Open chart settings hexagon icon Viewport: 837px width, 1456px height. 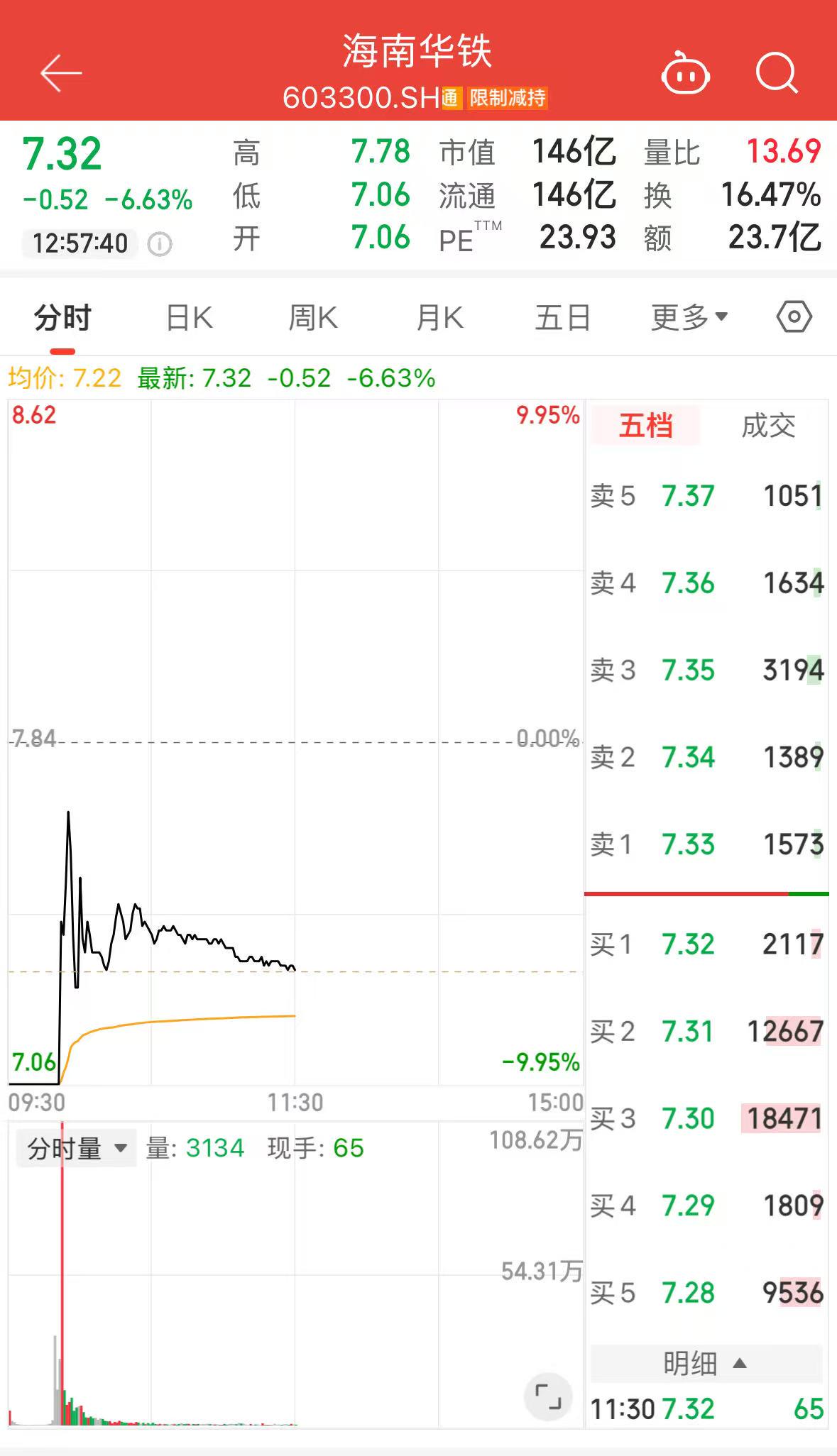tap(794, 317)
